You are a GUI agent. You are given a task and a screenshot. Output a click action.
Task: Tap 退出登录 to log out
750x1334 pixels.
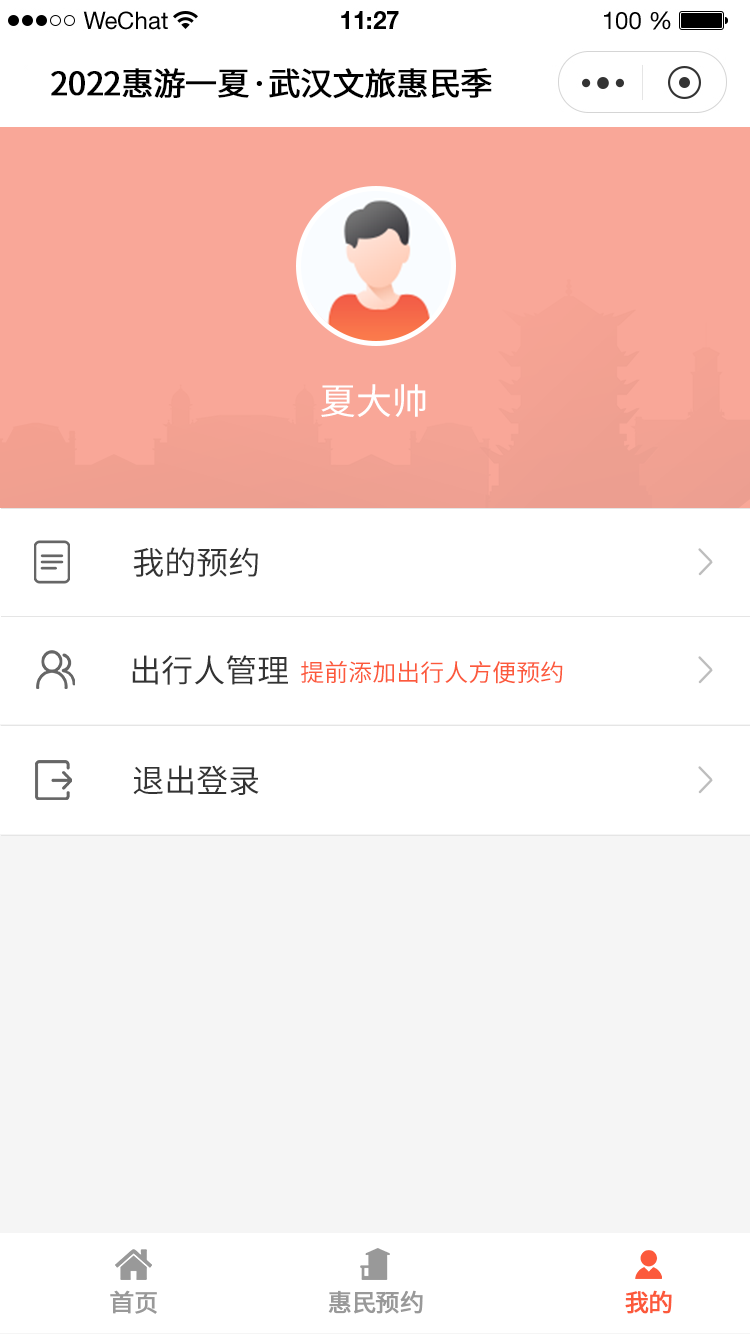[196, 780]
